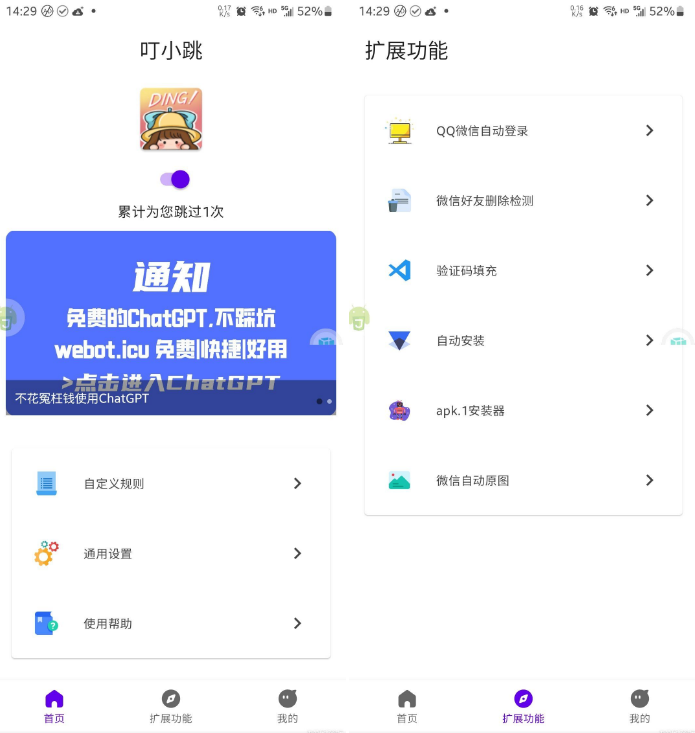Tap the highlighted 首页 tab
The height and width of the screenshot is (733, 695).
tap(55, 706)
